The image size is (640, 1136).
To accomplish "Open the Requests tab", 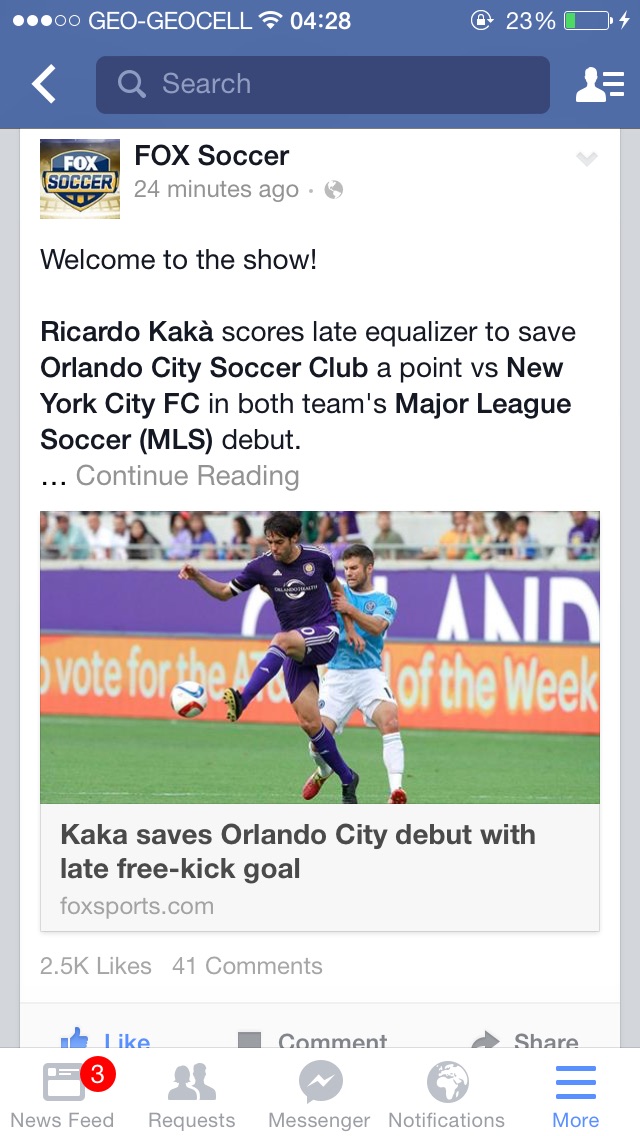I will (191, 1095).
